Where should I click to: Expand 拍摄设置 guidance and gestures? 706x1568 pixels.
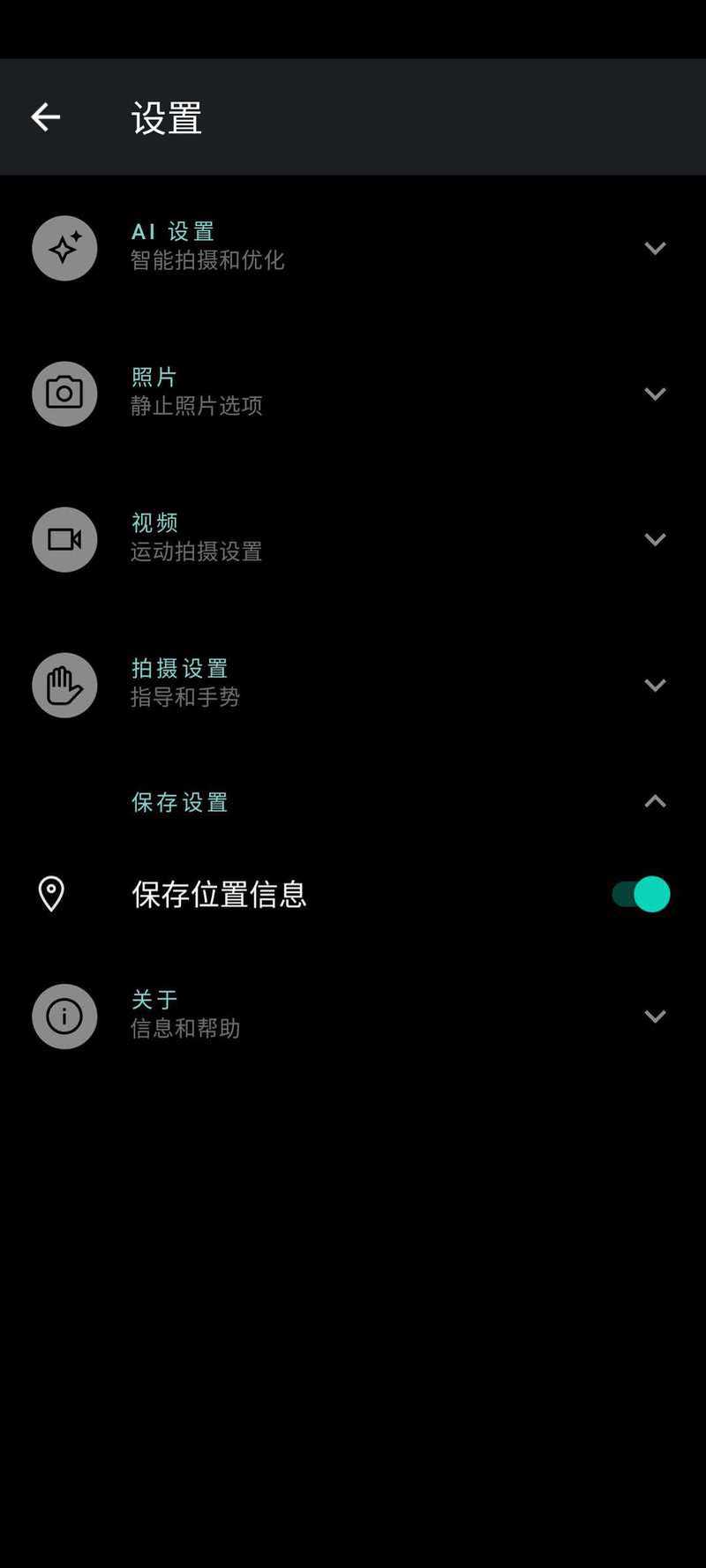654,685
